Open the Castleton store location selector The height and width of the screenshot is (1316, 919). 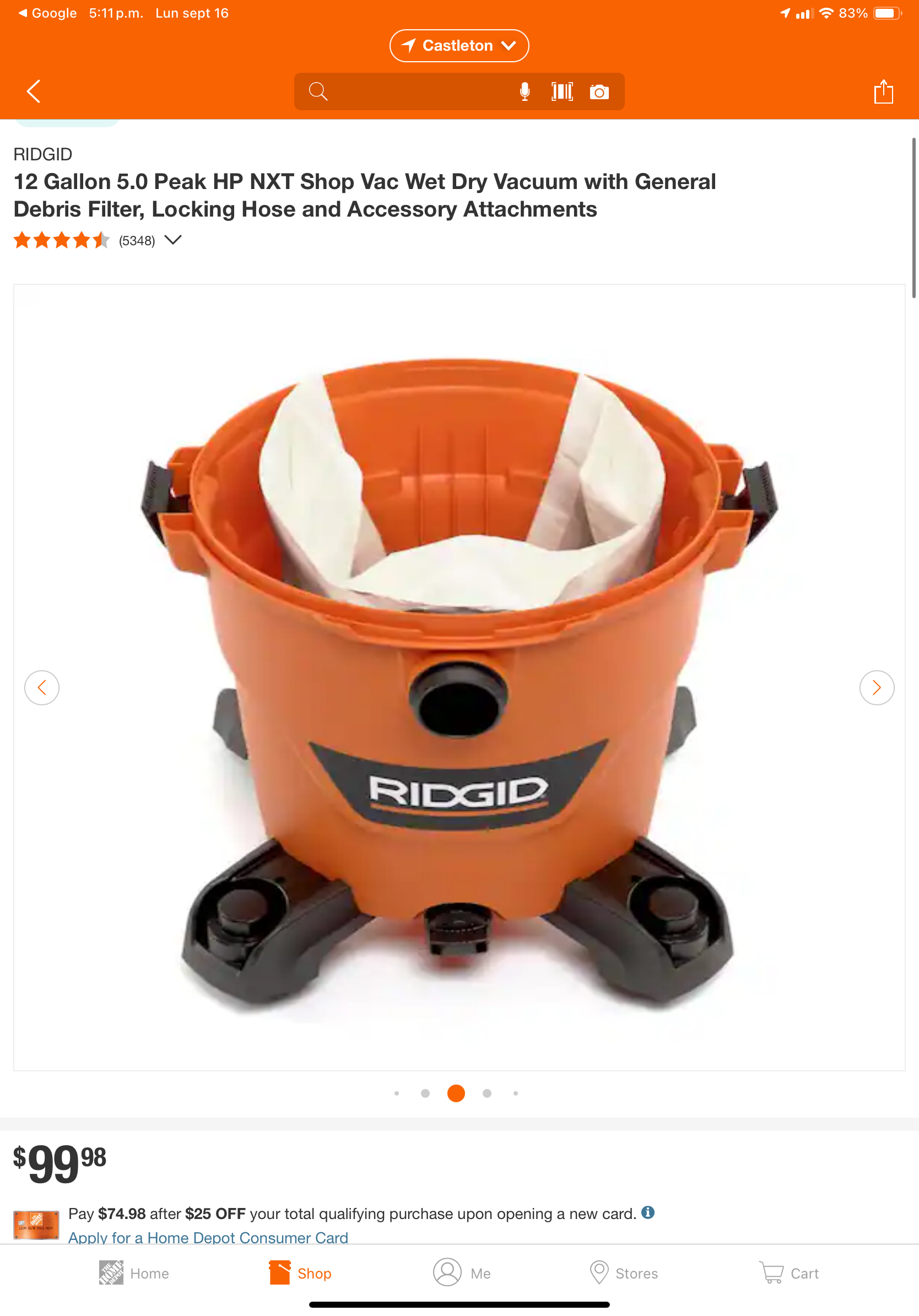click(x=459, y=45)
